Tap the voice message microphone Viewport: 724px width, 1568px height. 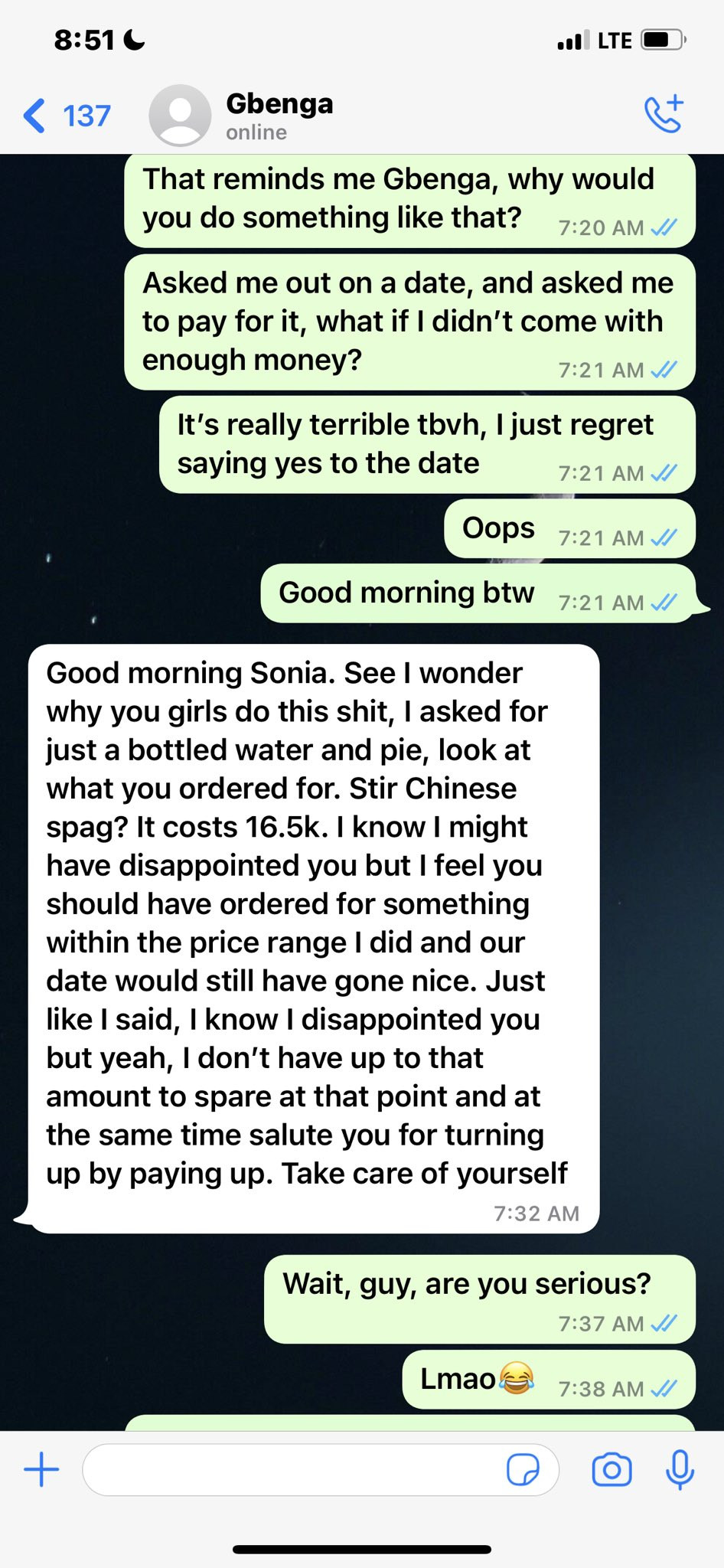click(x=680, y=1469)
